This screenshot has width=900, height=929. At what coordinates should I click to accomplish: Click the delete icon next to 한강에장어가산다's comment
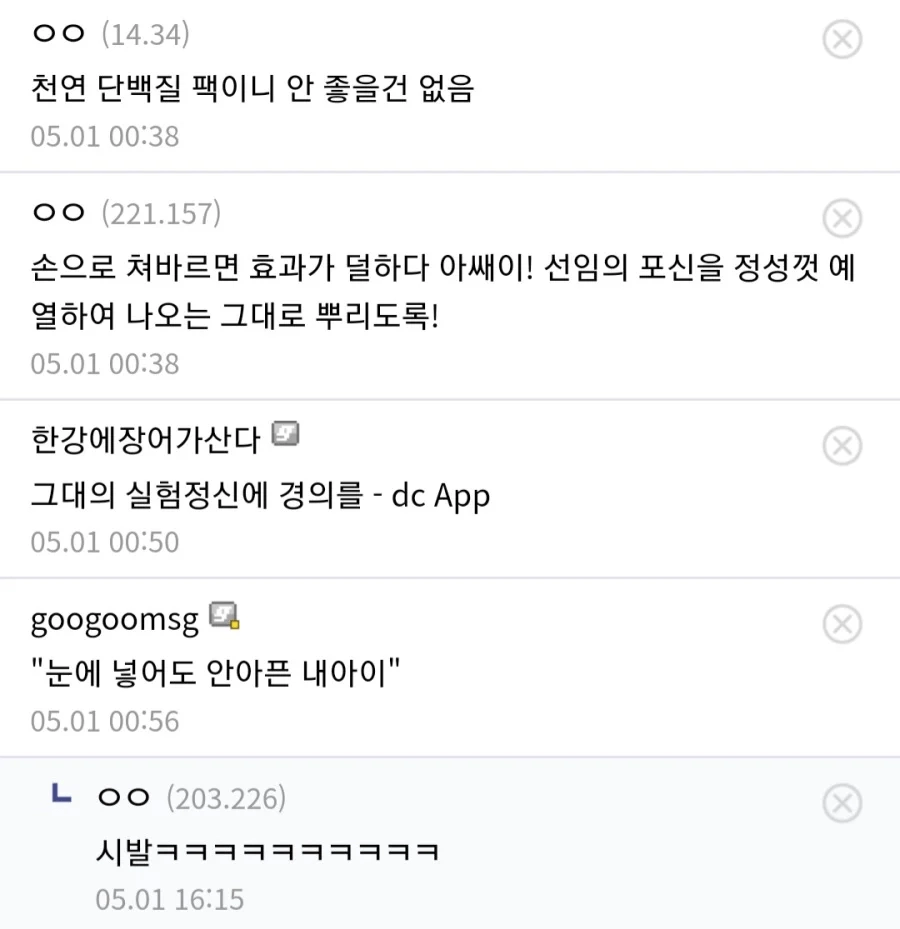click(x=843, y=445)
